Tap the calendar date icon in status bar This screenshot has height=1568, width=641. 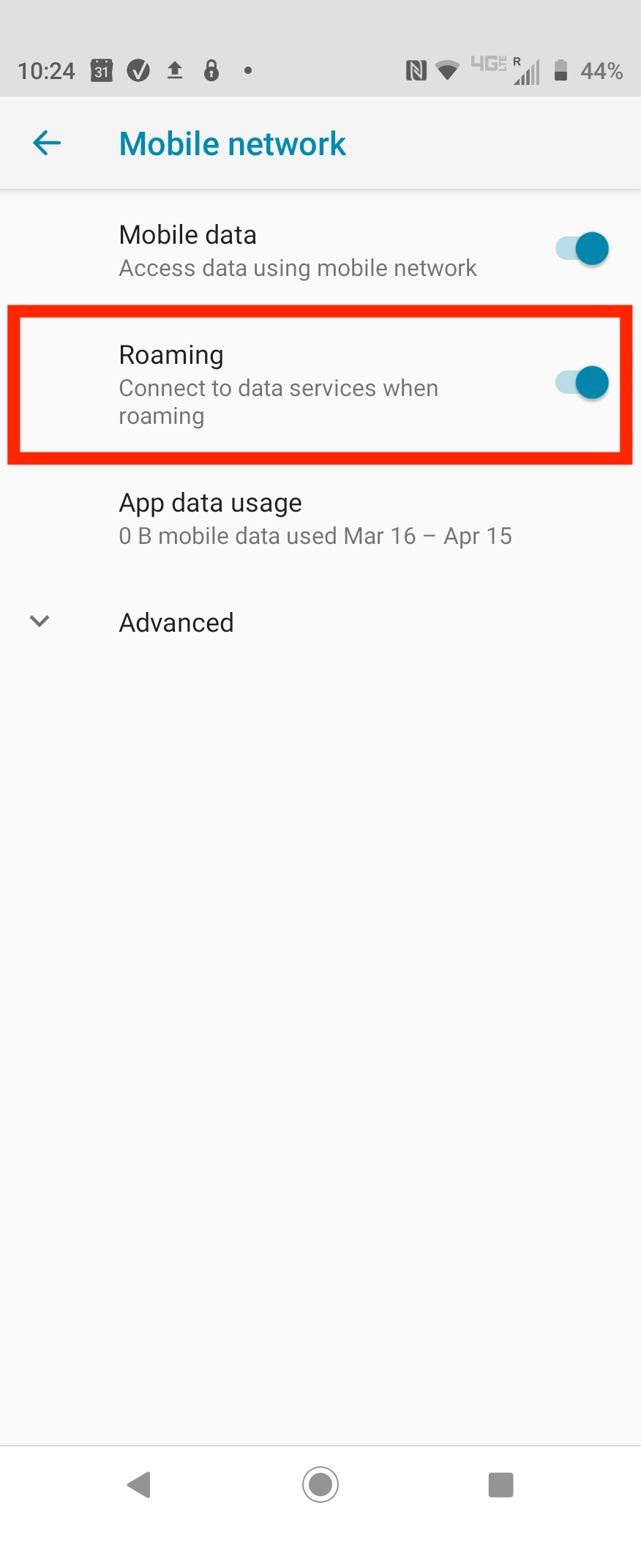[102, 70]
